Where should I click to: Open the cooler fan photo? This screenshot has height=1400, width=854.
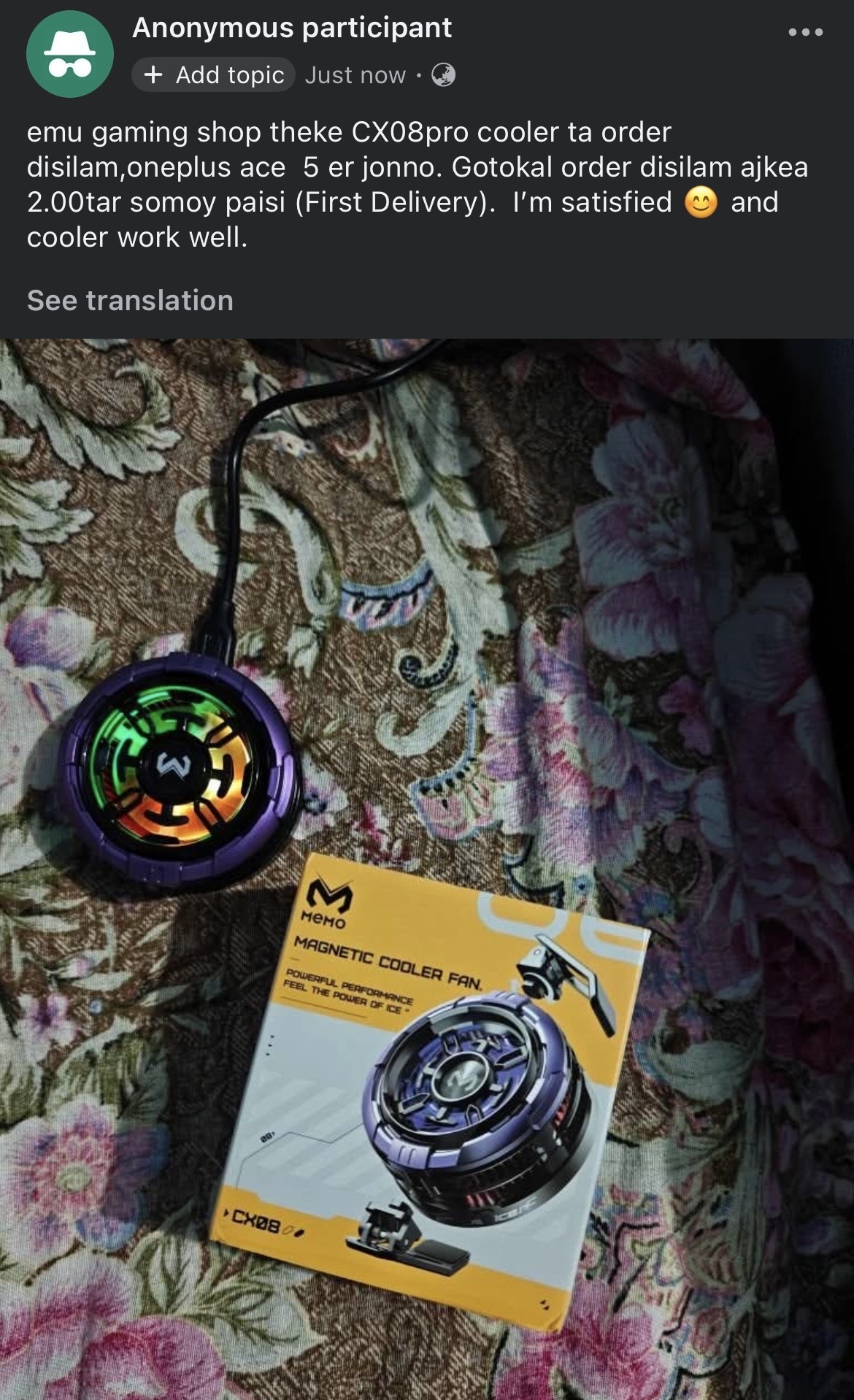(427, 869)
